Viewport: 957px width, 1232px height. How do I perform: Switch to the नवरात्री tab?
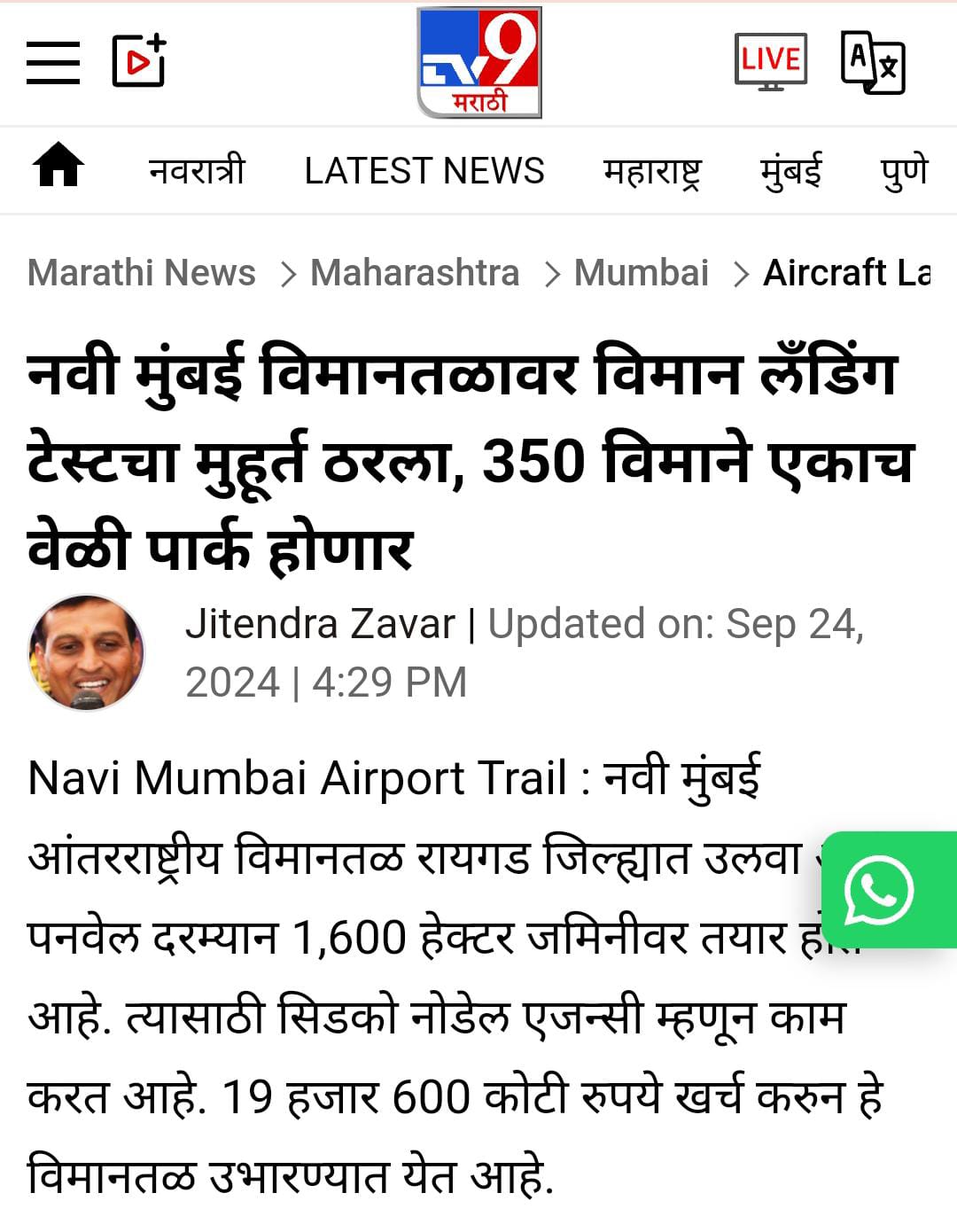pyautogui.click(x=196, y=170)
